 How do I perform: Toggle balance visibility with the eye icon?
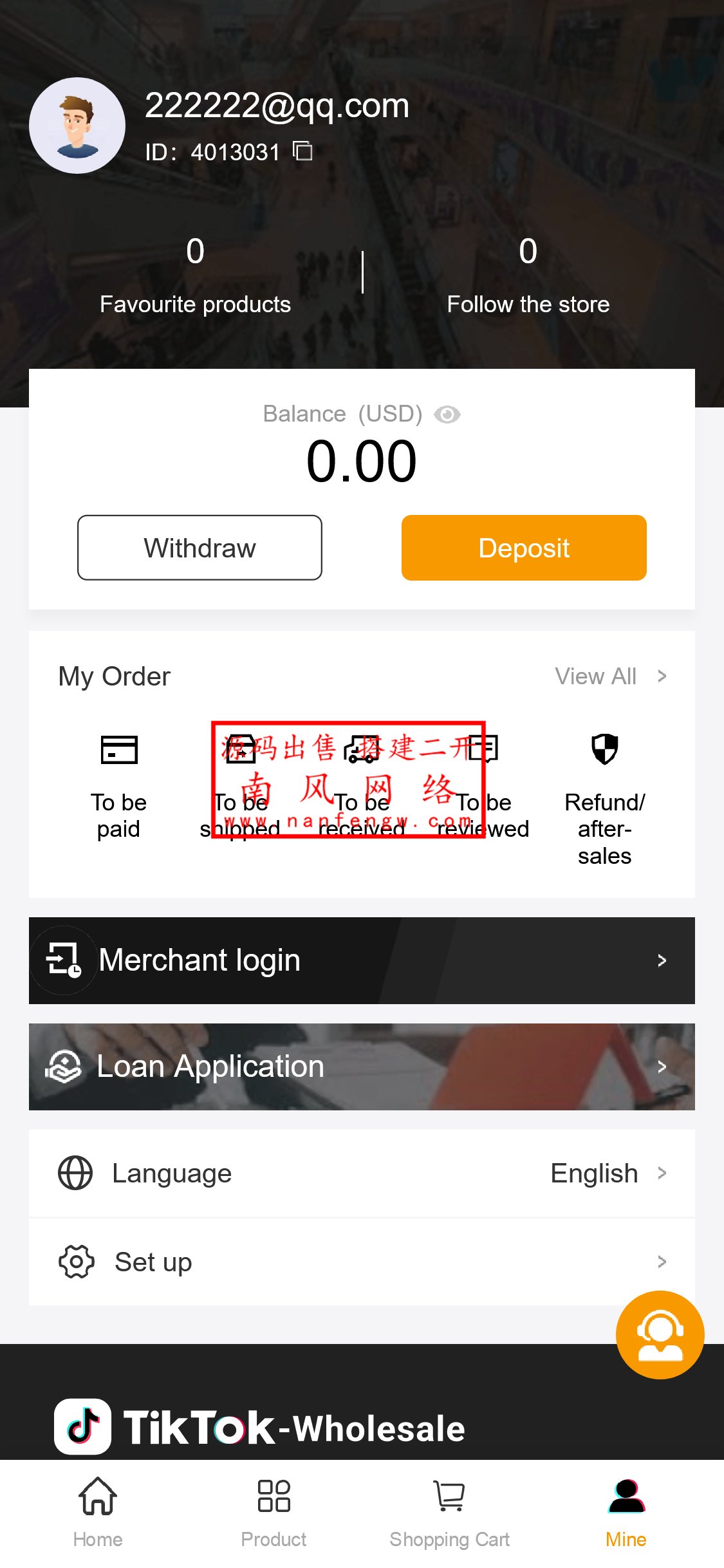tap(448, 415)
